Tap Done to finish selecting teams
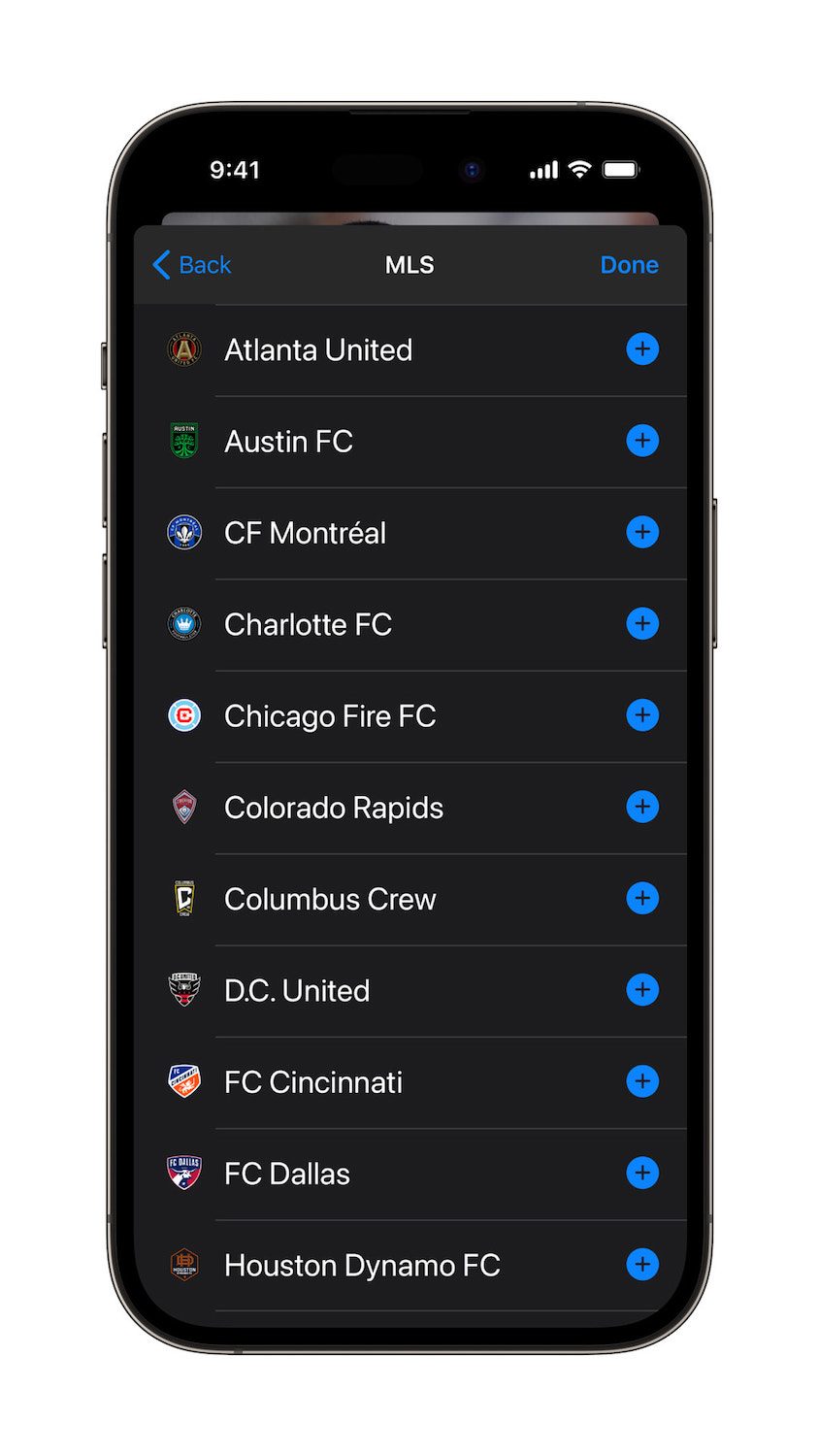 629,265
